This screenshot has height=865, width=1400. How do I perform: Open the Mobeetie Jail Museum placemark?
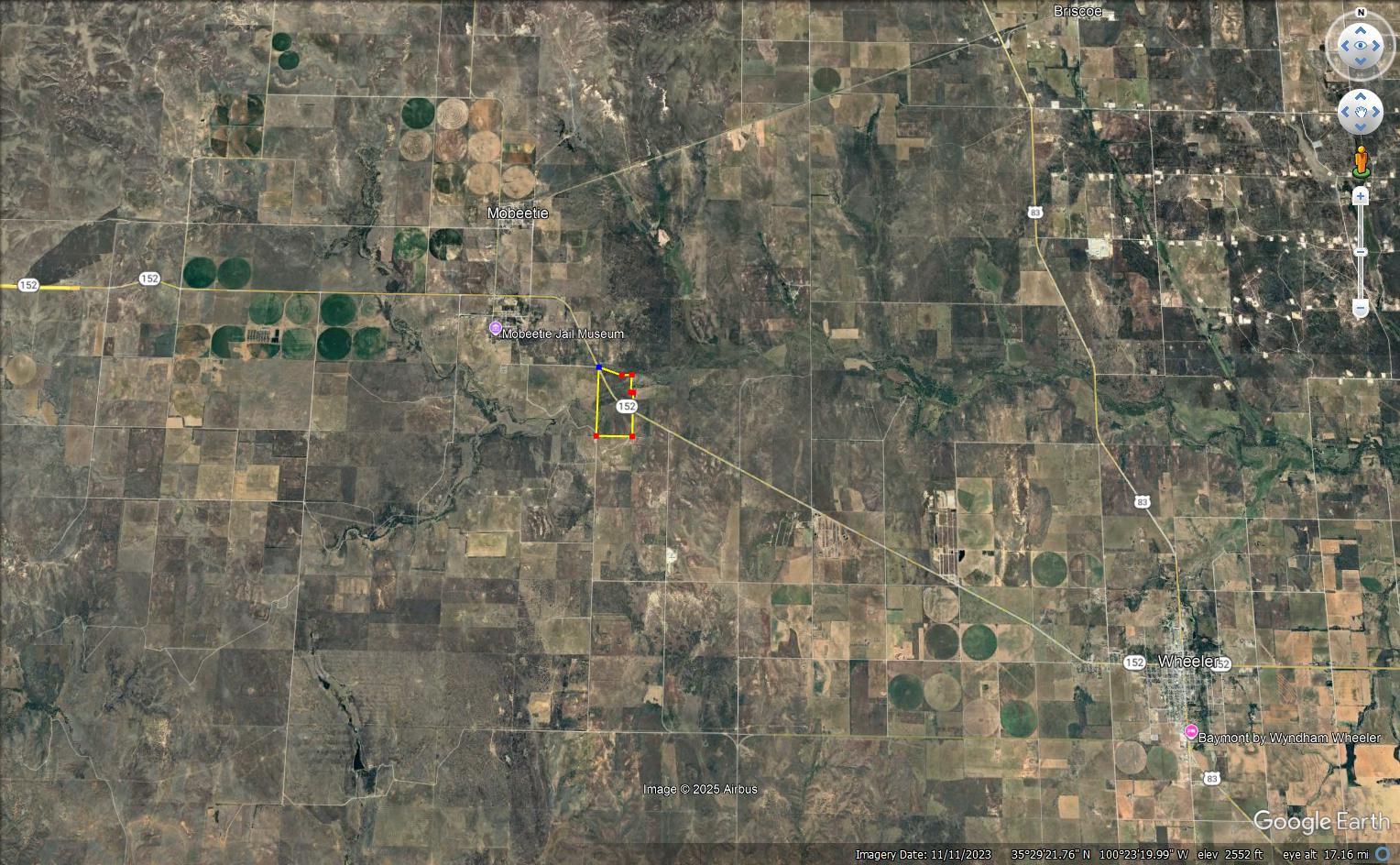(496, 328)
